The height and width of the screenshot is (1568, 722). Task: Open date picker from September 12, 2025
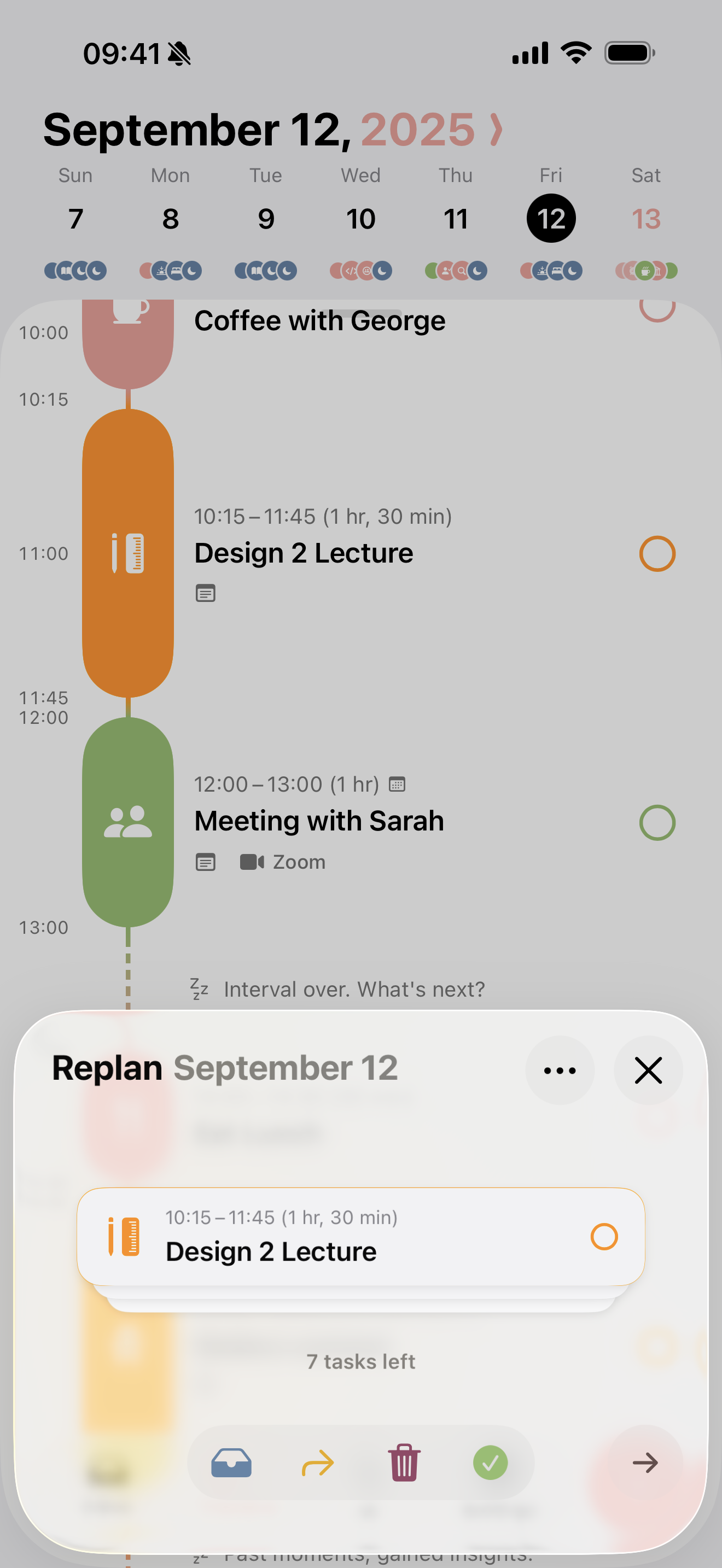[x=273, y=130]
